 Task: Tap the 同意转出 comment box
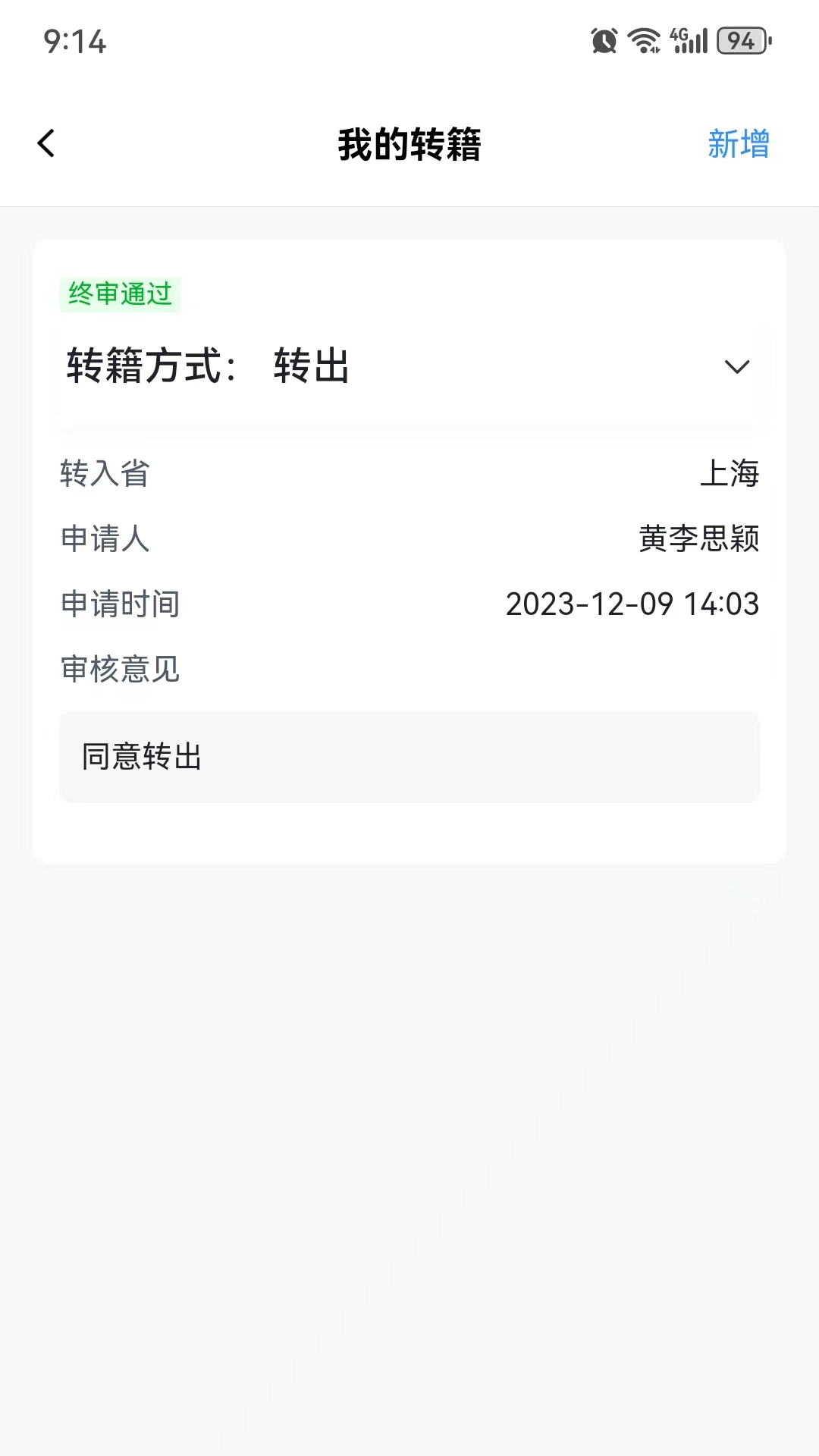pos(409,757)
